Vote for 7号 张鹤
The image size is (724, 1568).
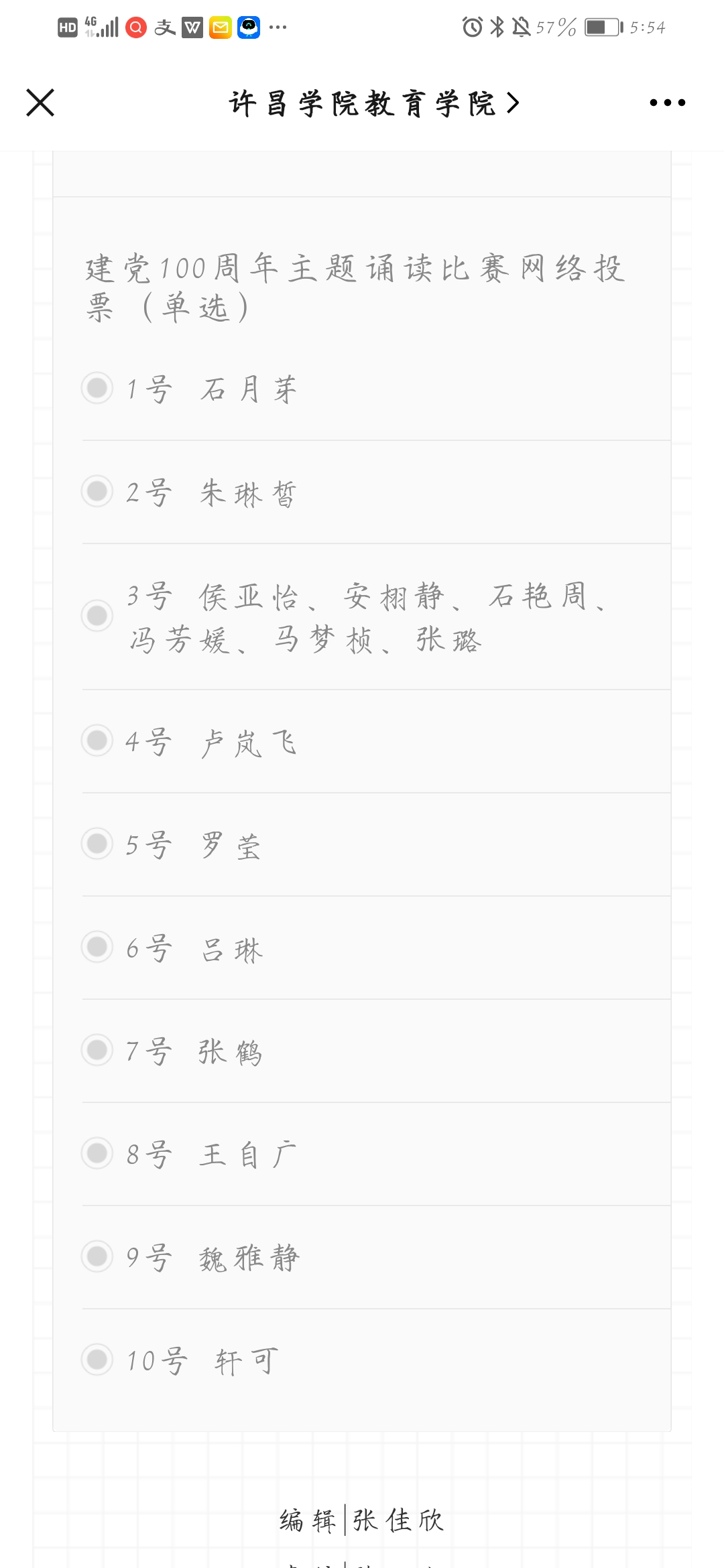pos(97,1050)
